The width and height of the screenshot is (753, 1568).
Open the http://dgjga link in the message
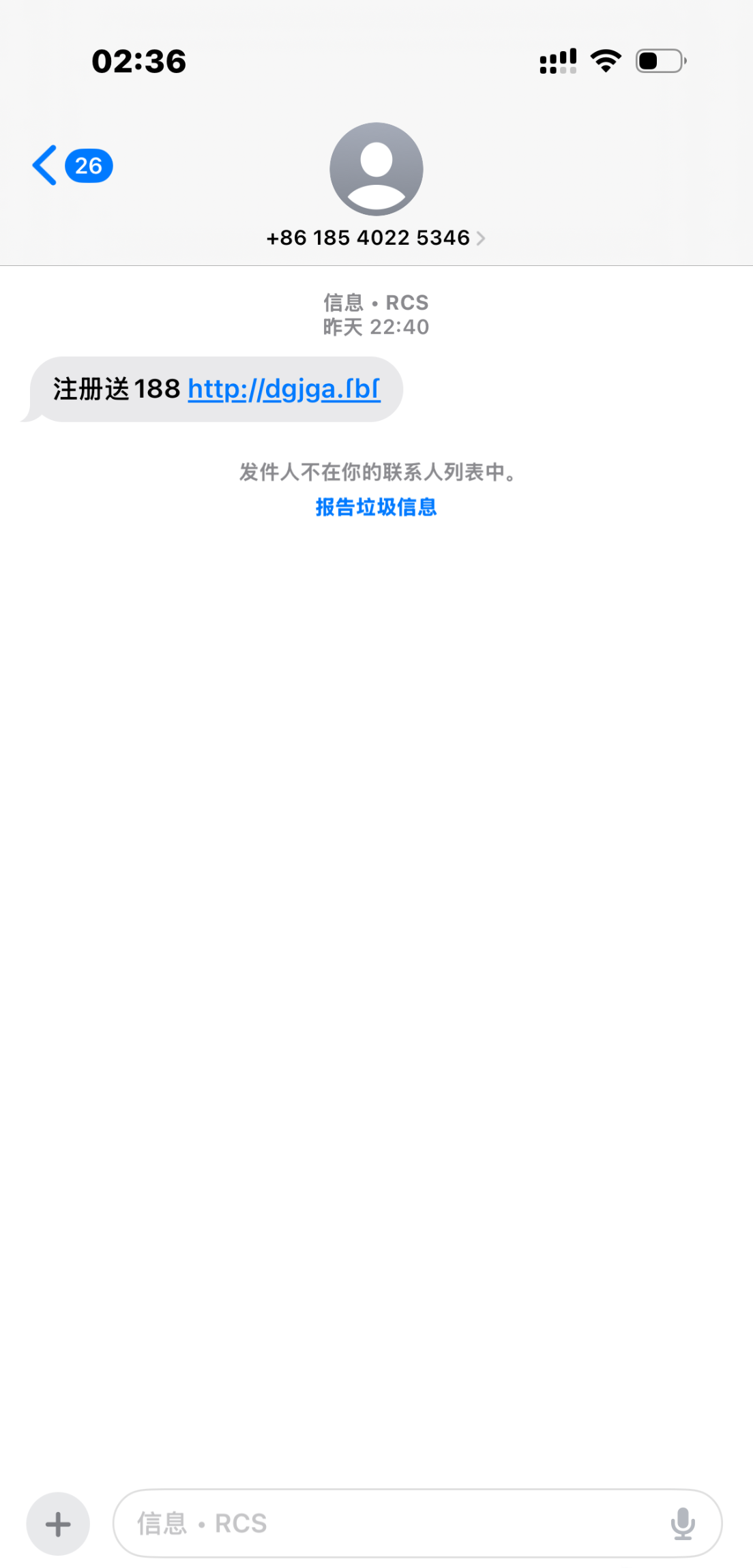tap(284, 389)
